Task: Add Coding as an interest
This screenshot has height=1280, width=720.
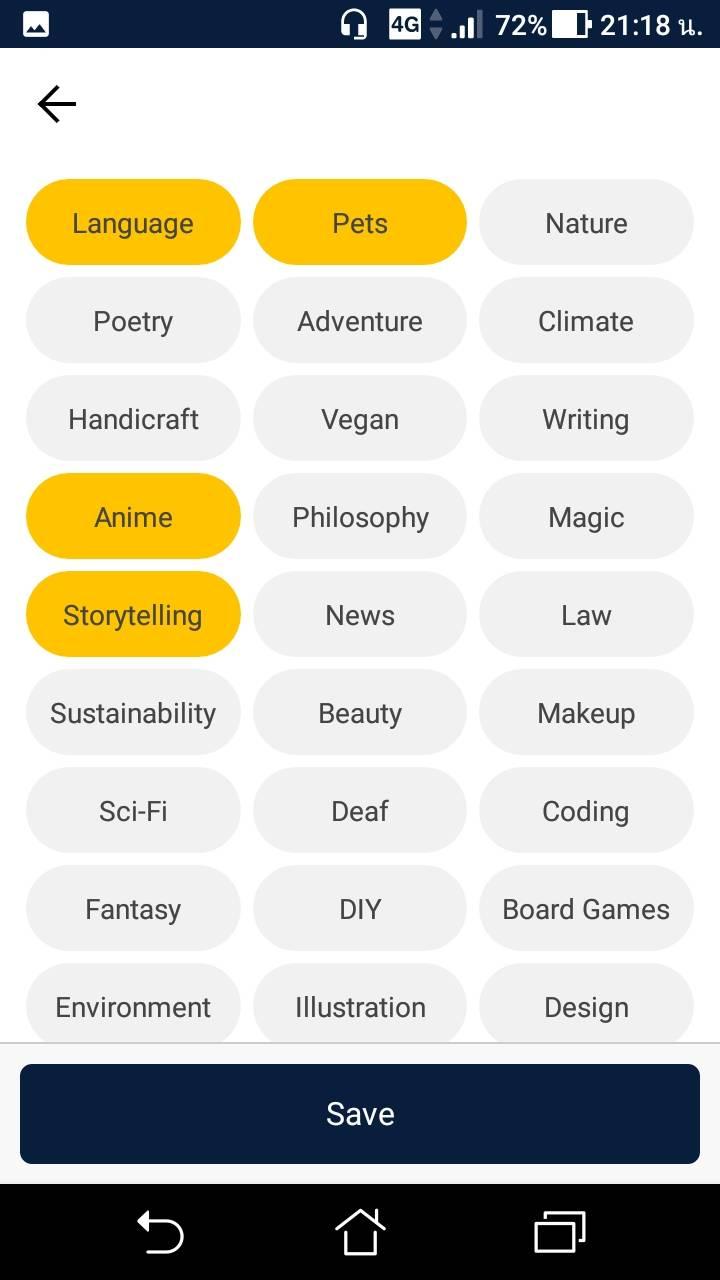Action: (586, 811)
